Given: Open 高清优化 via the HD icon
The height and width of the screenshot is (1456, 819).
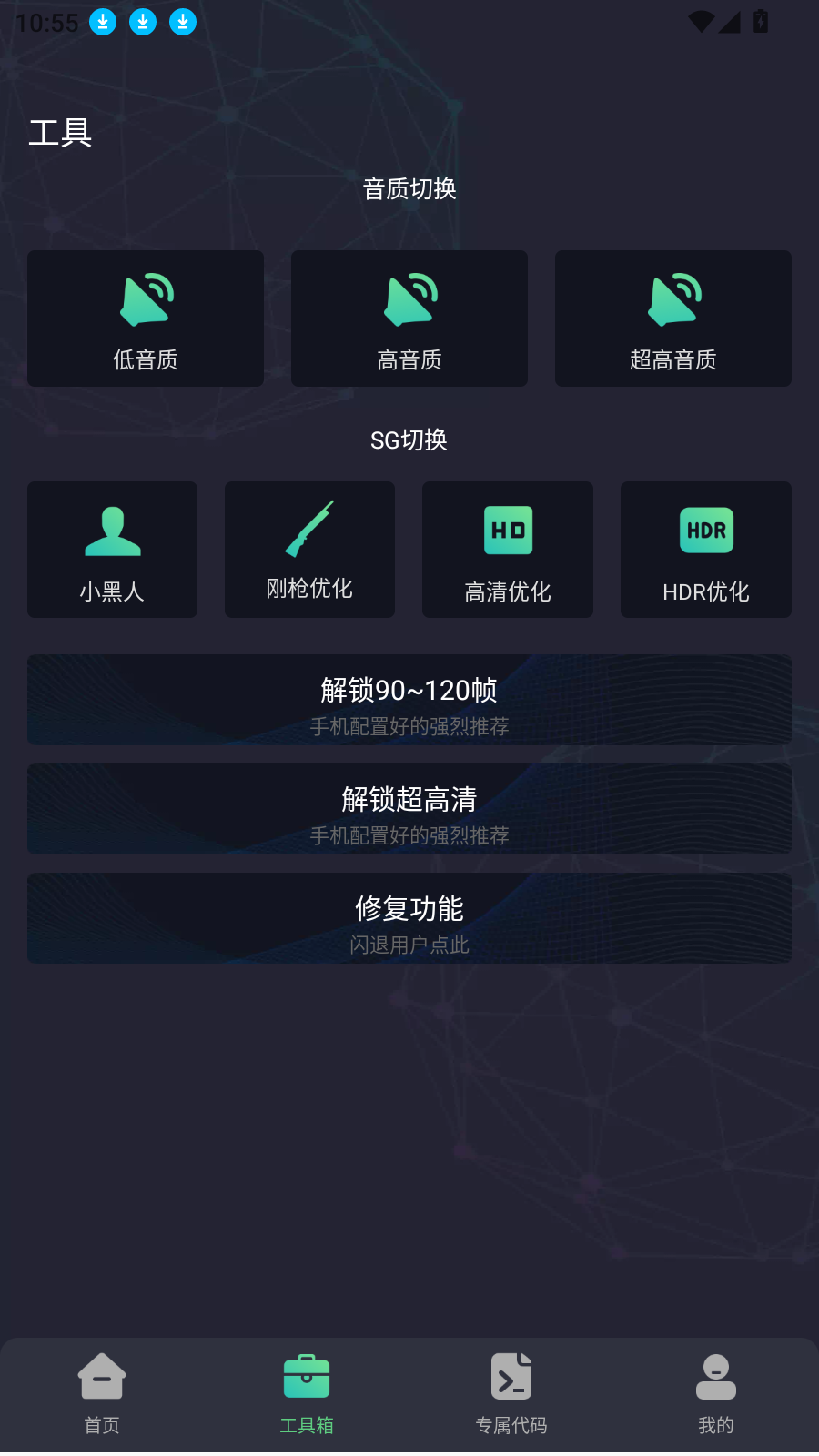Looking at the screenshot, I should (x=507, y=530).
